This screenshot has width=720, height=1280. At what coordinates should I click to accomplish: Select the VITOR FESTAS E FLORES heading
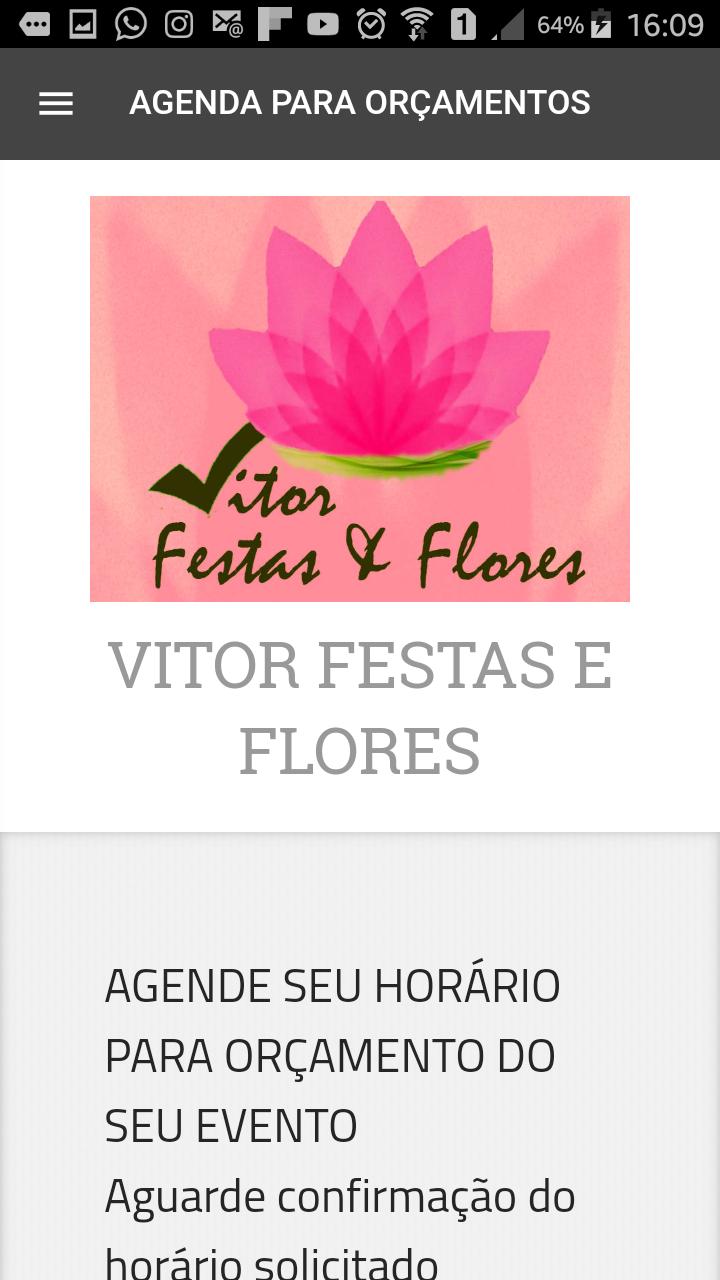point(360,705)
